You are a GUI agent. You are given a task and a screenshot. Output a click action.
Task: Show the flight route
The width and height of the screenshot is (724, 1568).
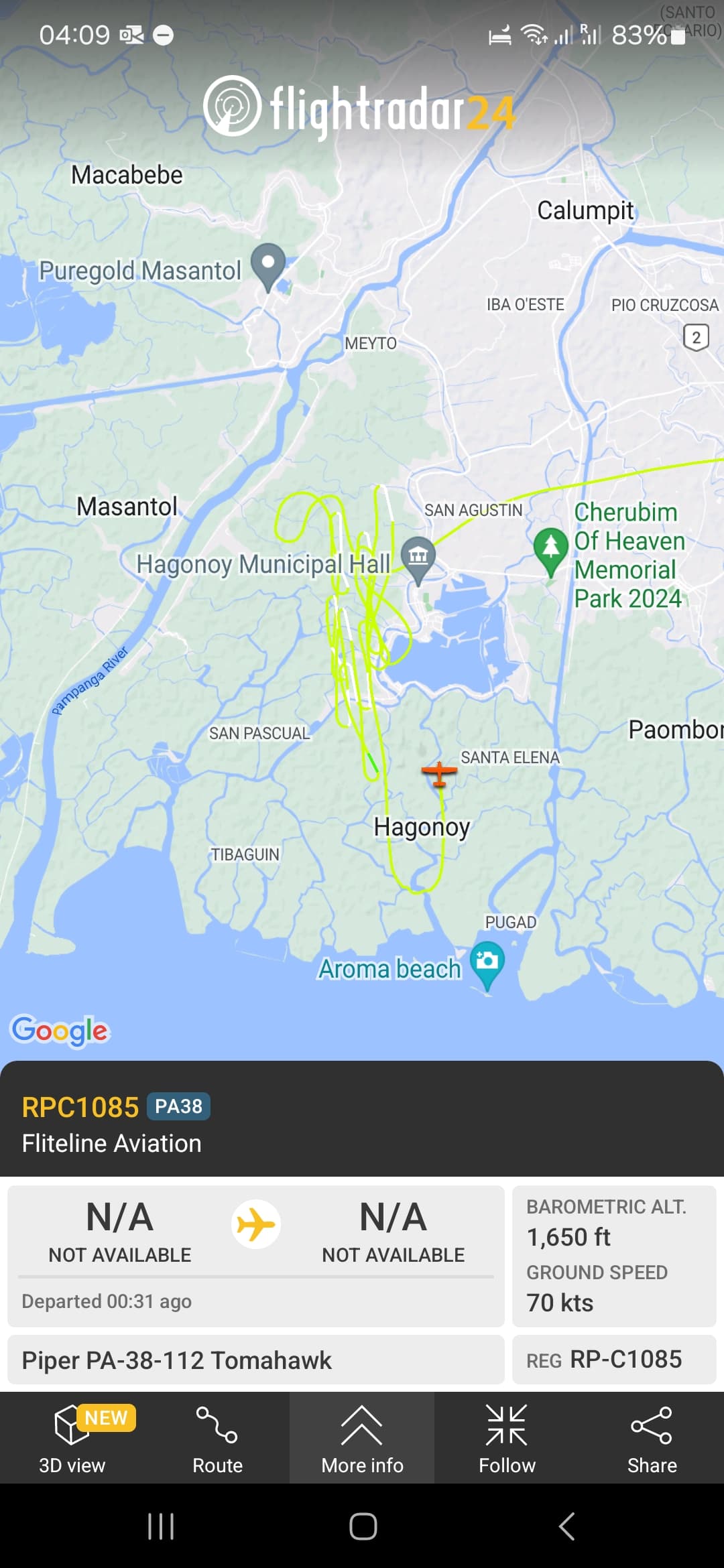[x=217, y=1438]
